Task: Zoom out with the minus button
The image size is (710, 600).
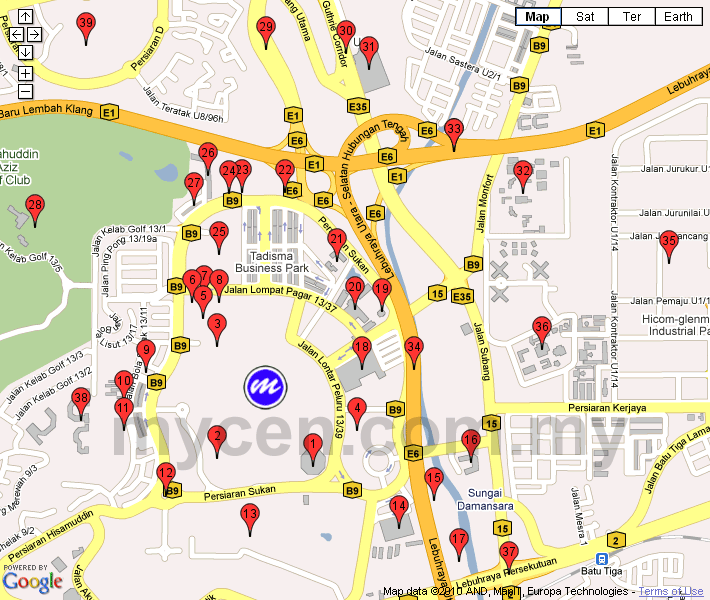Action: [x=25, y=91]
